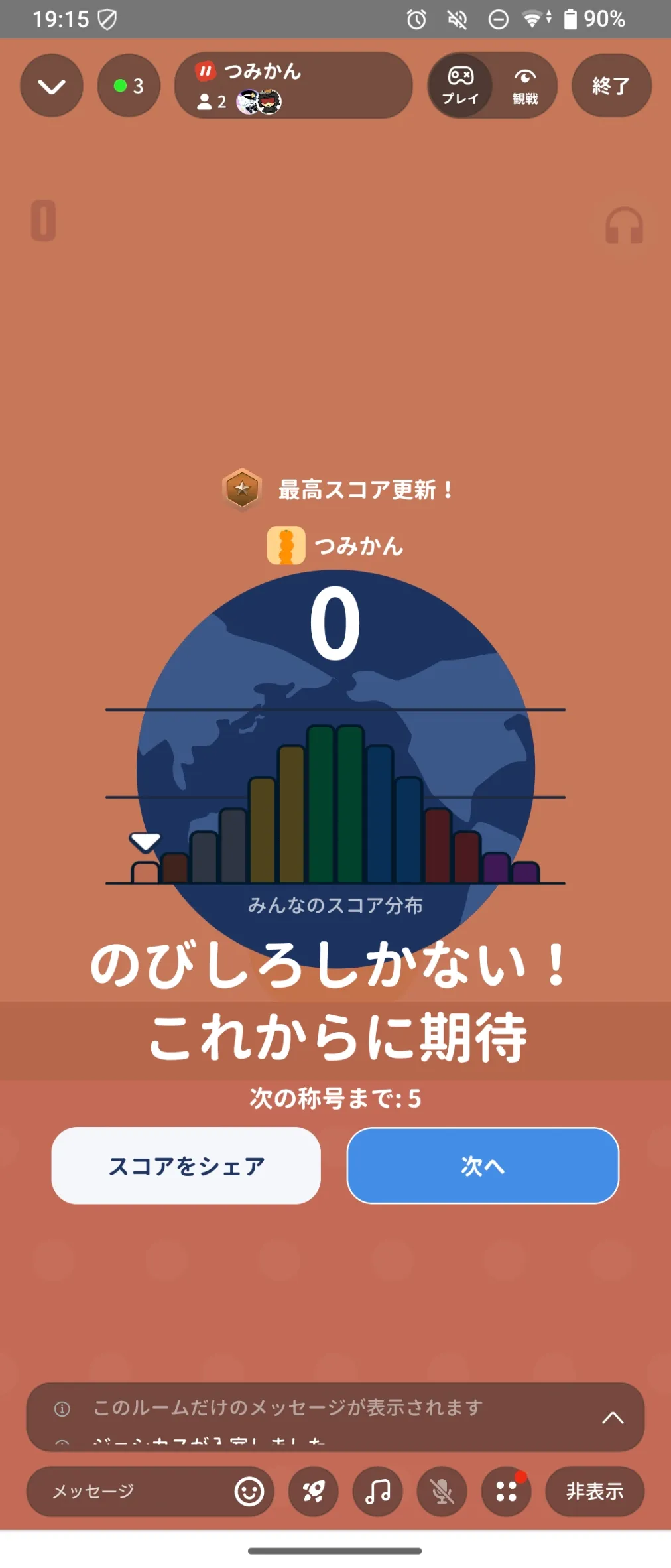Continue with the 次へ button
This screenshot has width=671, height=1568.
pyautogui.click(x=483, y=1165)
